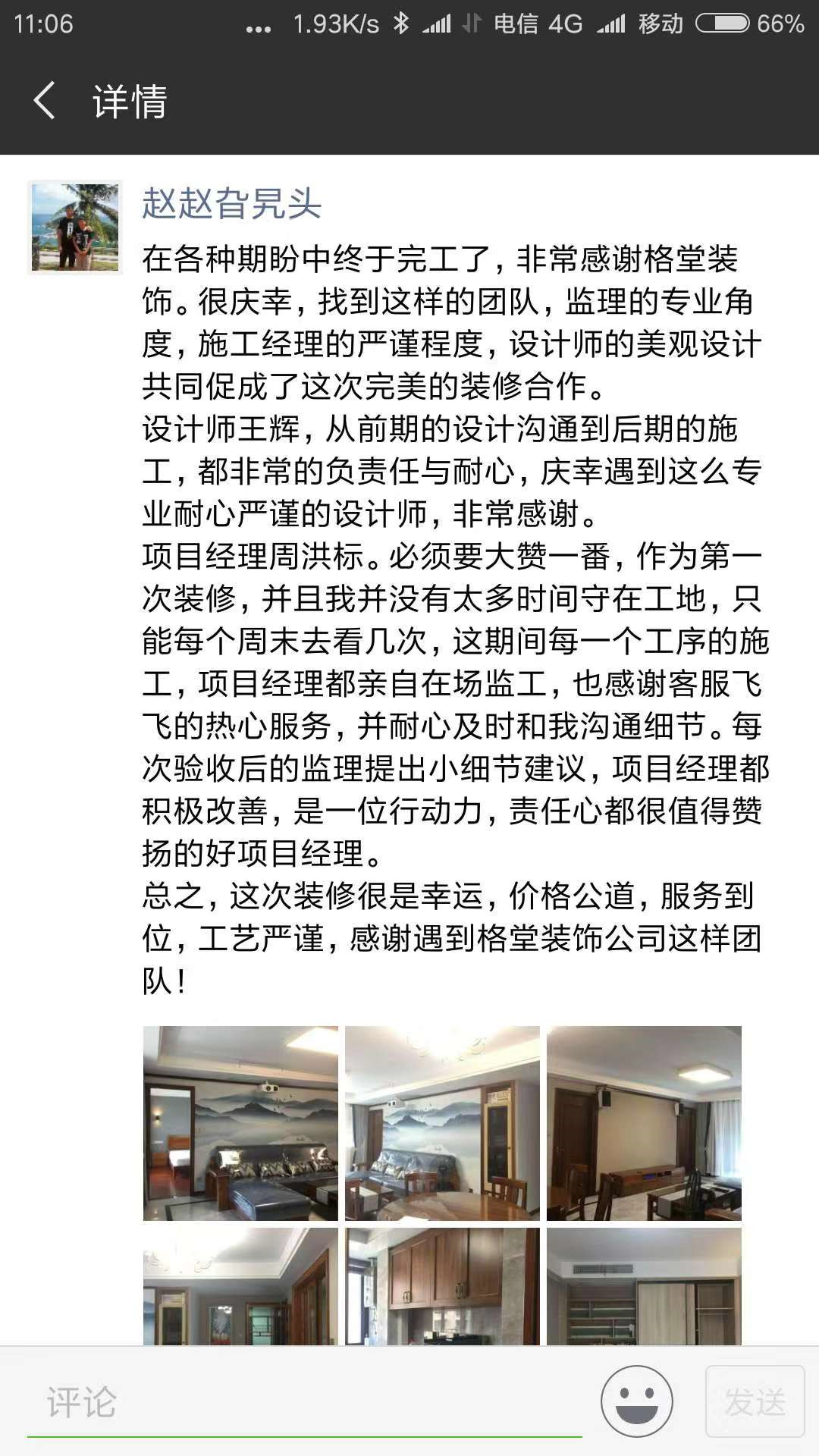Open the second photo with the dining table
Screen dimensions: 819x1456
[x=442, y=1122]
